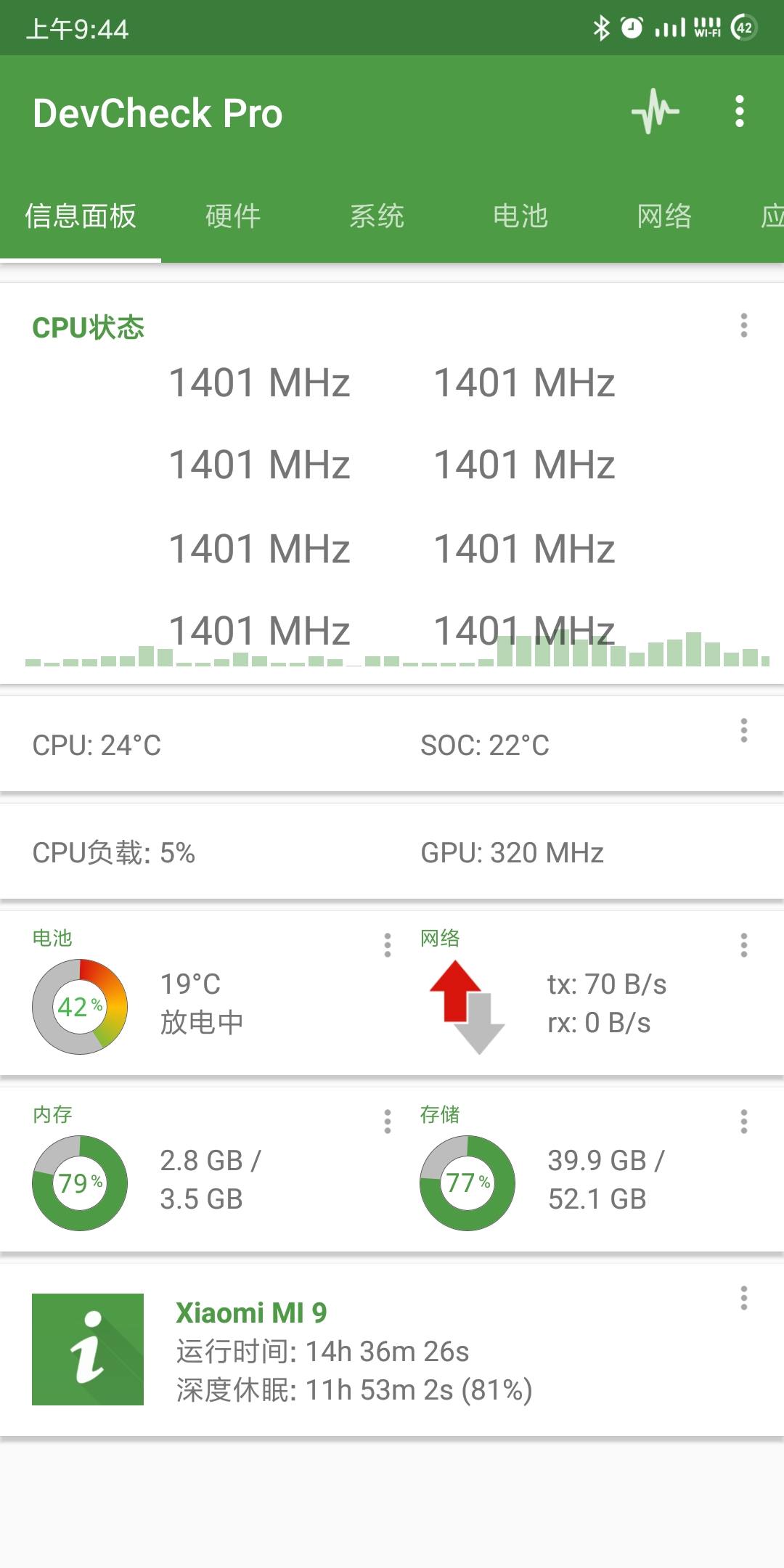Open the 网络 tx/rx speed card

coord(588,993)
